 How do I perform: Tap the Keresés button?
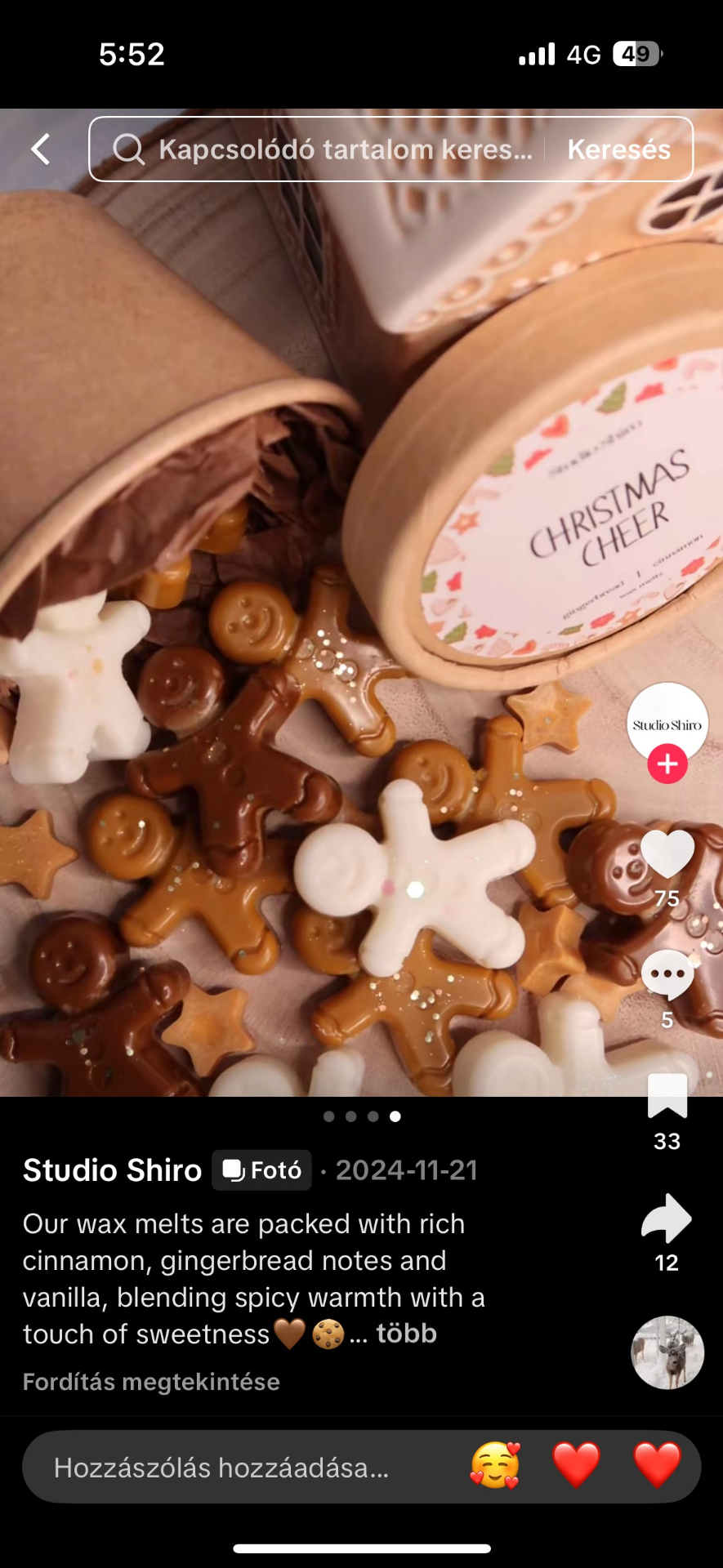(x=618, y=149)
